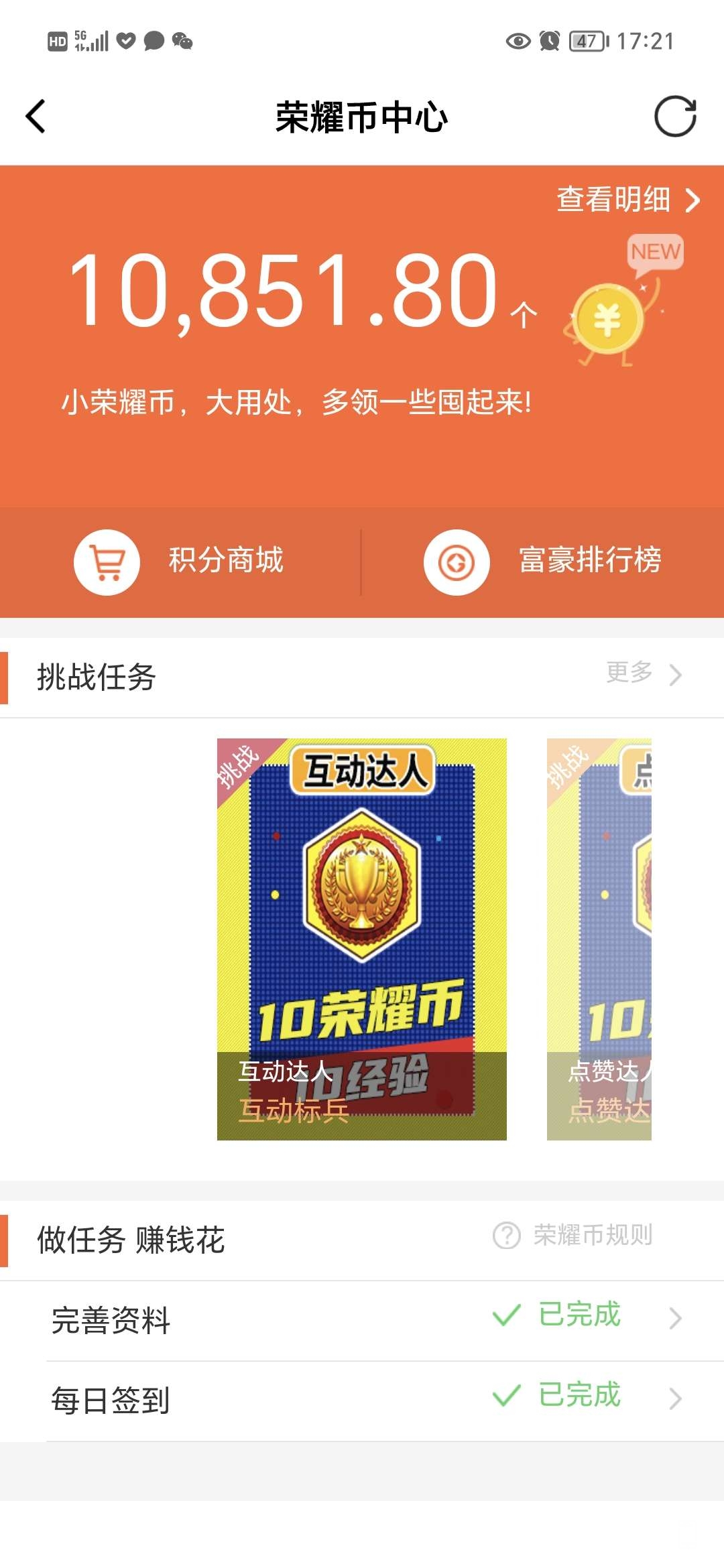Open the 积分商城 points mall
This screenshot has height=1568, width=724.
coord(180,562)
